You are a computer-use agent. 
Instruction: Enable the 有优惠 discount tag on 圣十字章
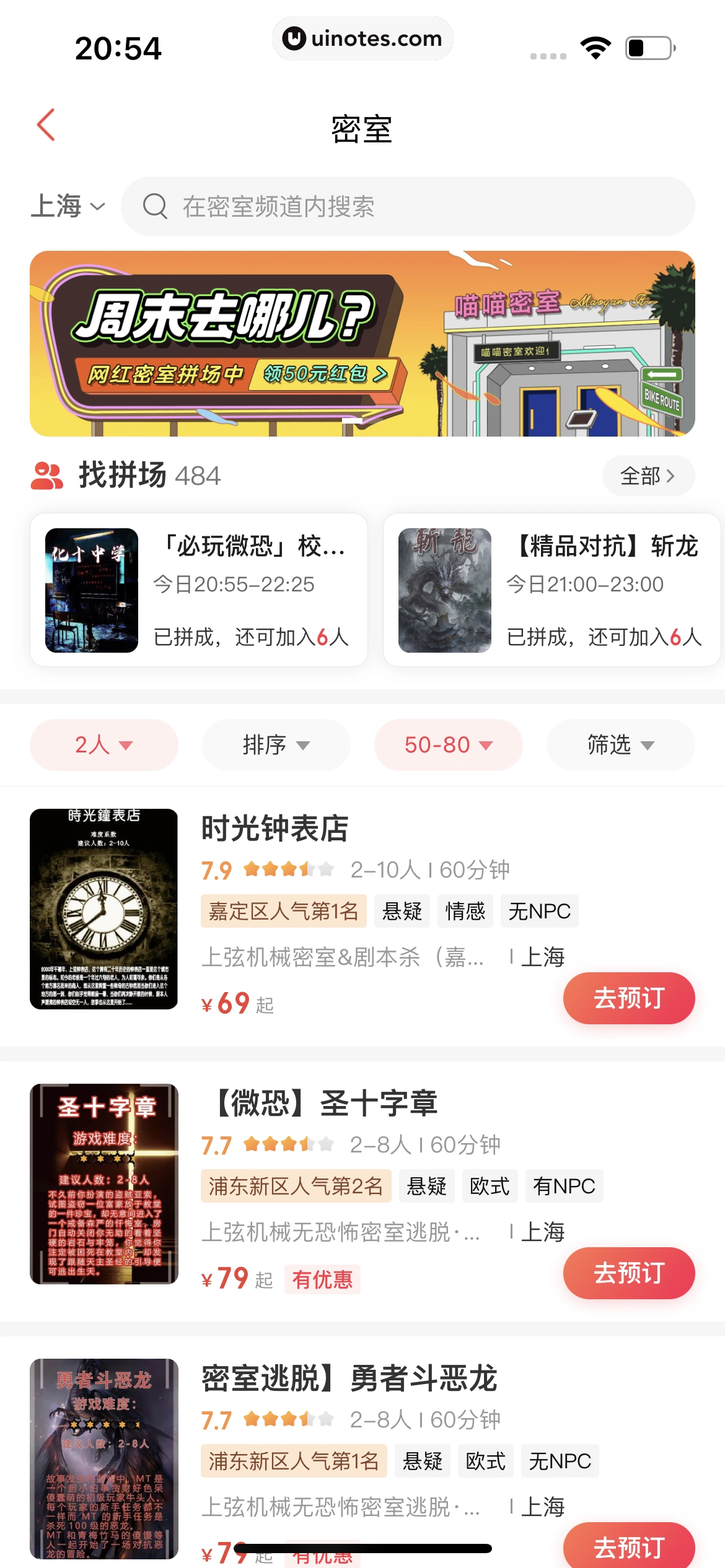click(322, 1279)
